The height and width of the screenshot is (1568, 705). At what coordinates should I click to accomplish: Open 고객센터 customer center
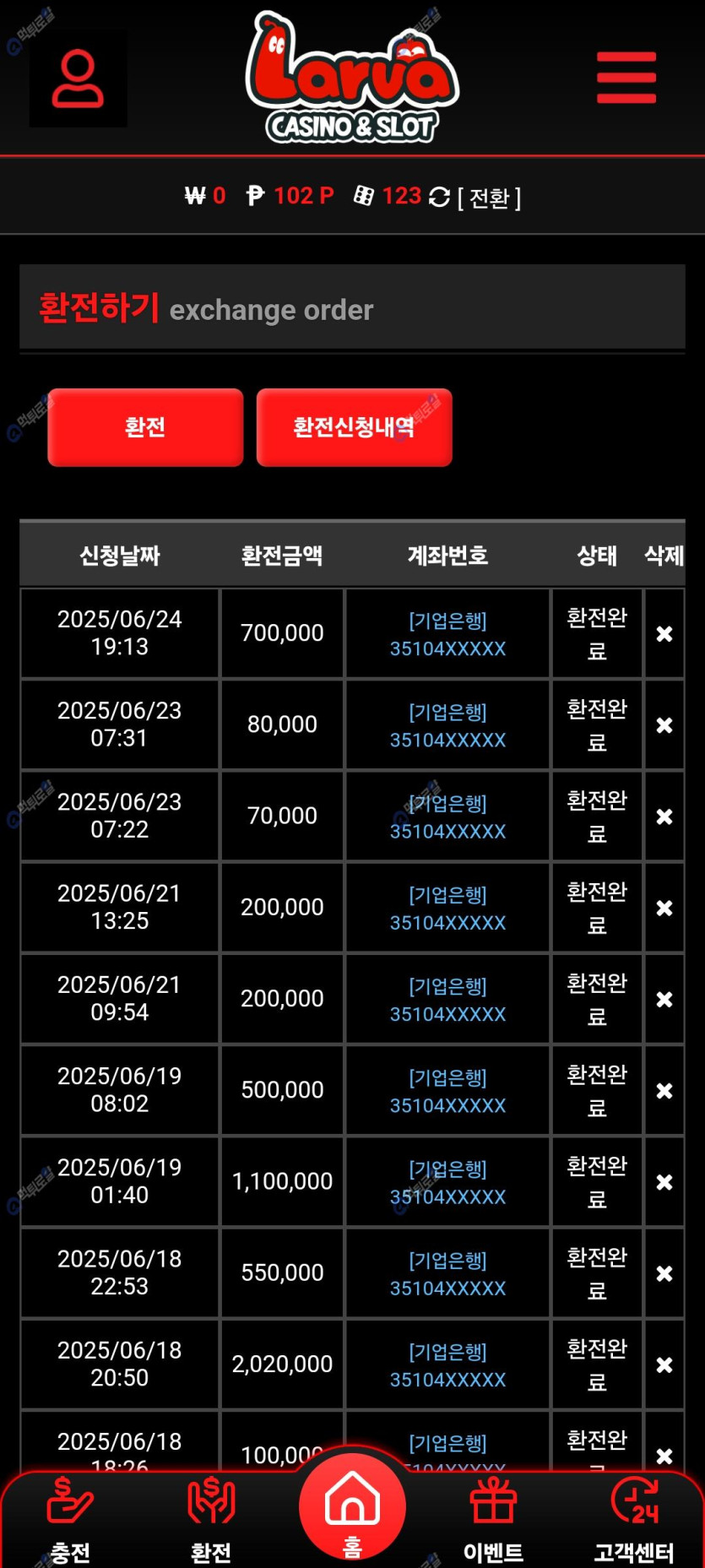pyautogui.click(x=634, y=1518)
